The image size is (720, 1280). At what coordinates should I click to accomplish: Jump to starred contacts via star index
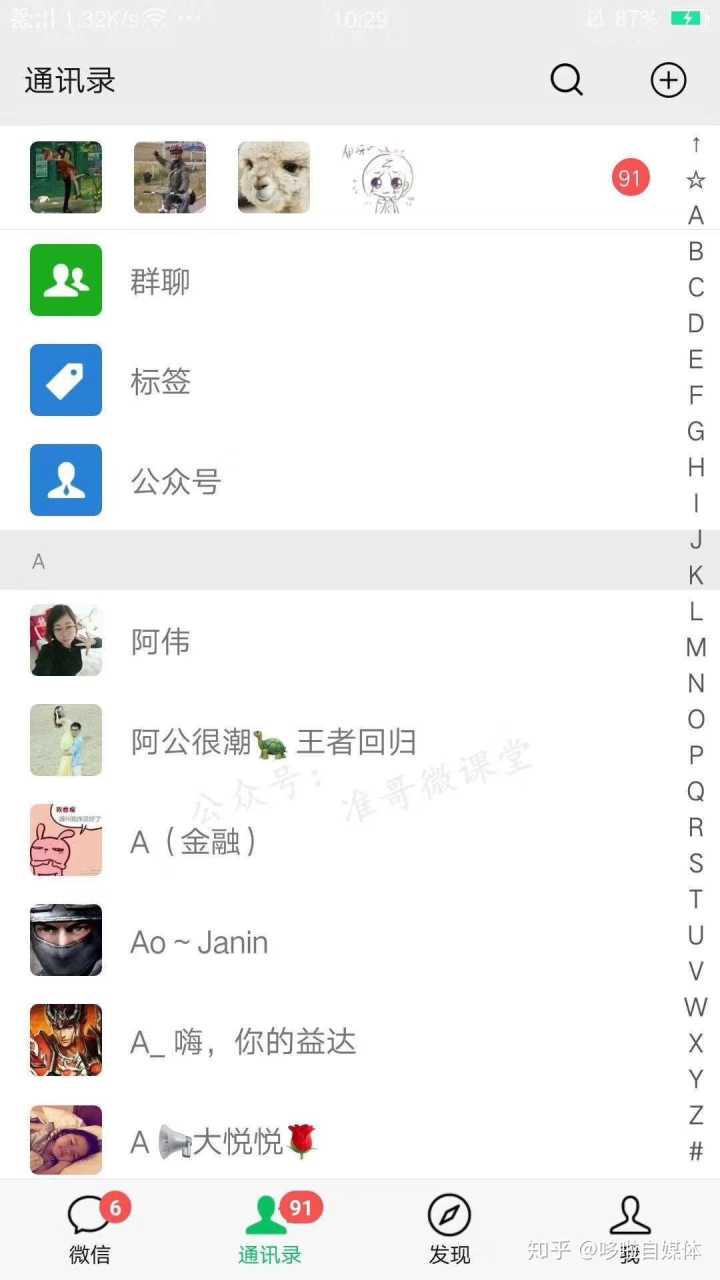tap(696, 180)
